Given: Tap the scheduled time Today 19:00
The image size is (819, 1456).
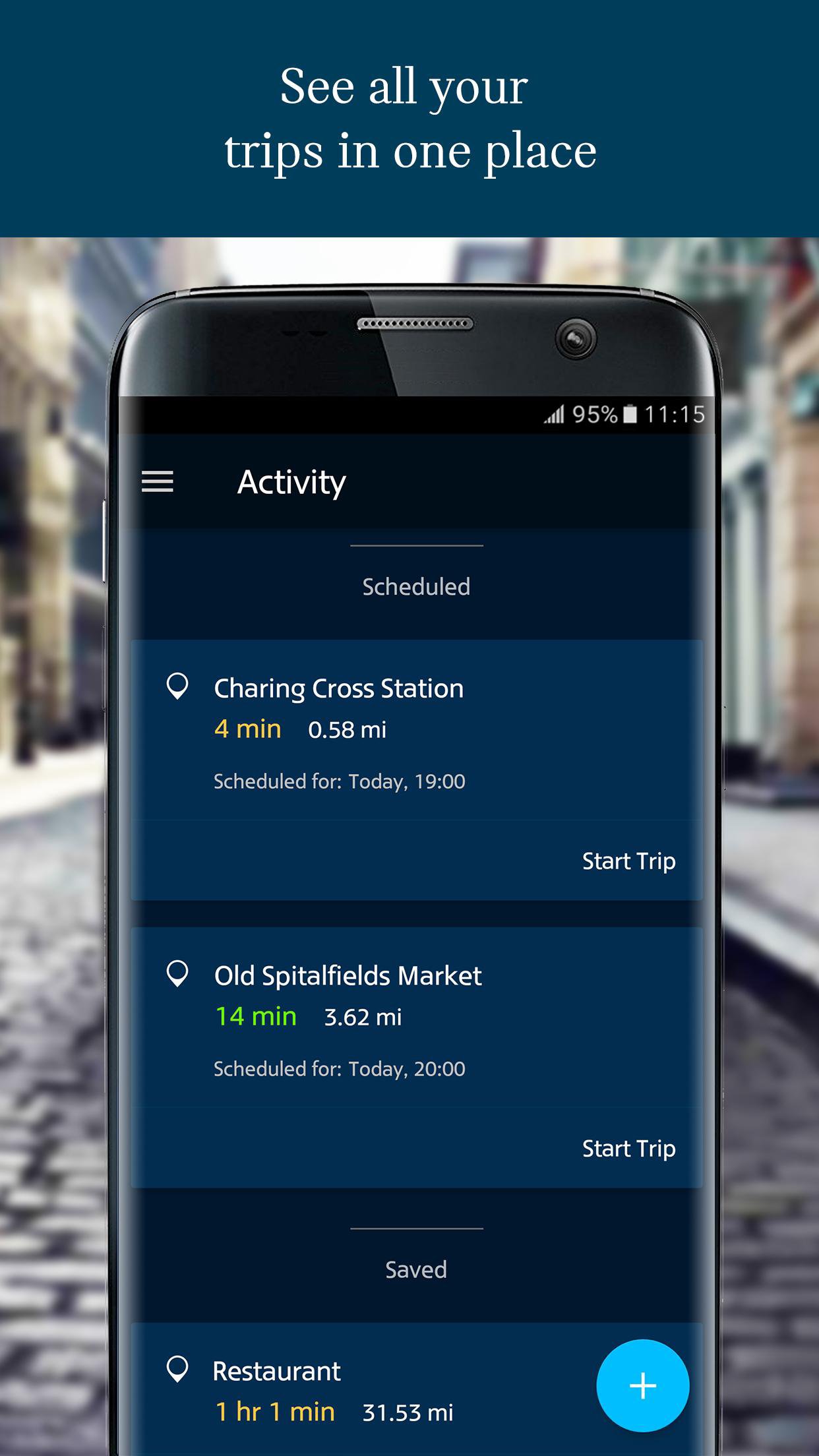Looking at the screenshot, I should [339, 780].
